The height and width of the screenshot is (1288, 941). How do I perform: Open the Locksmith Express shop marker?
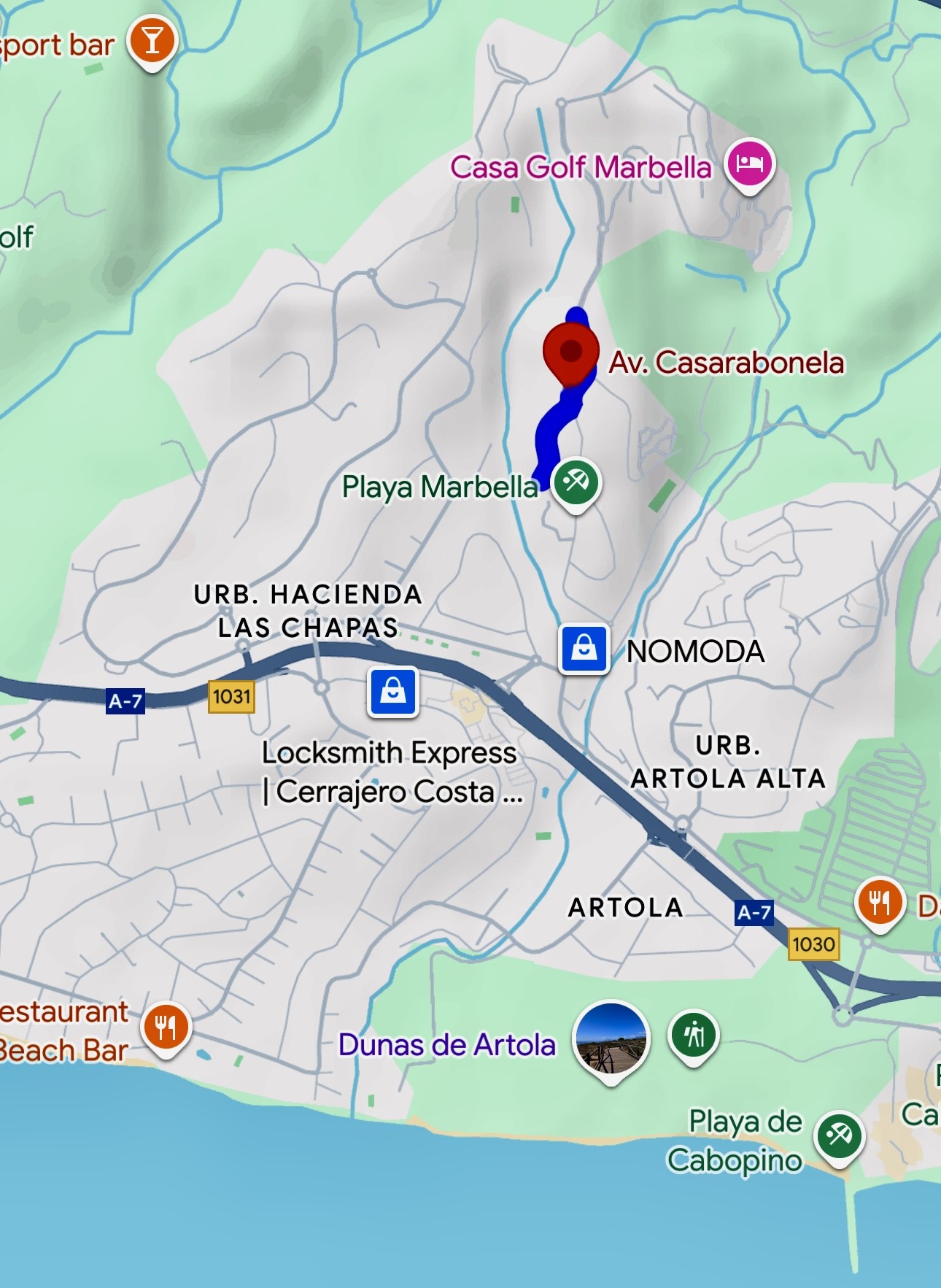click(x=393, y=690)
